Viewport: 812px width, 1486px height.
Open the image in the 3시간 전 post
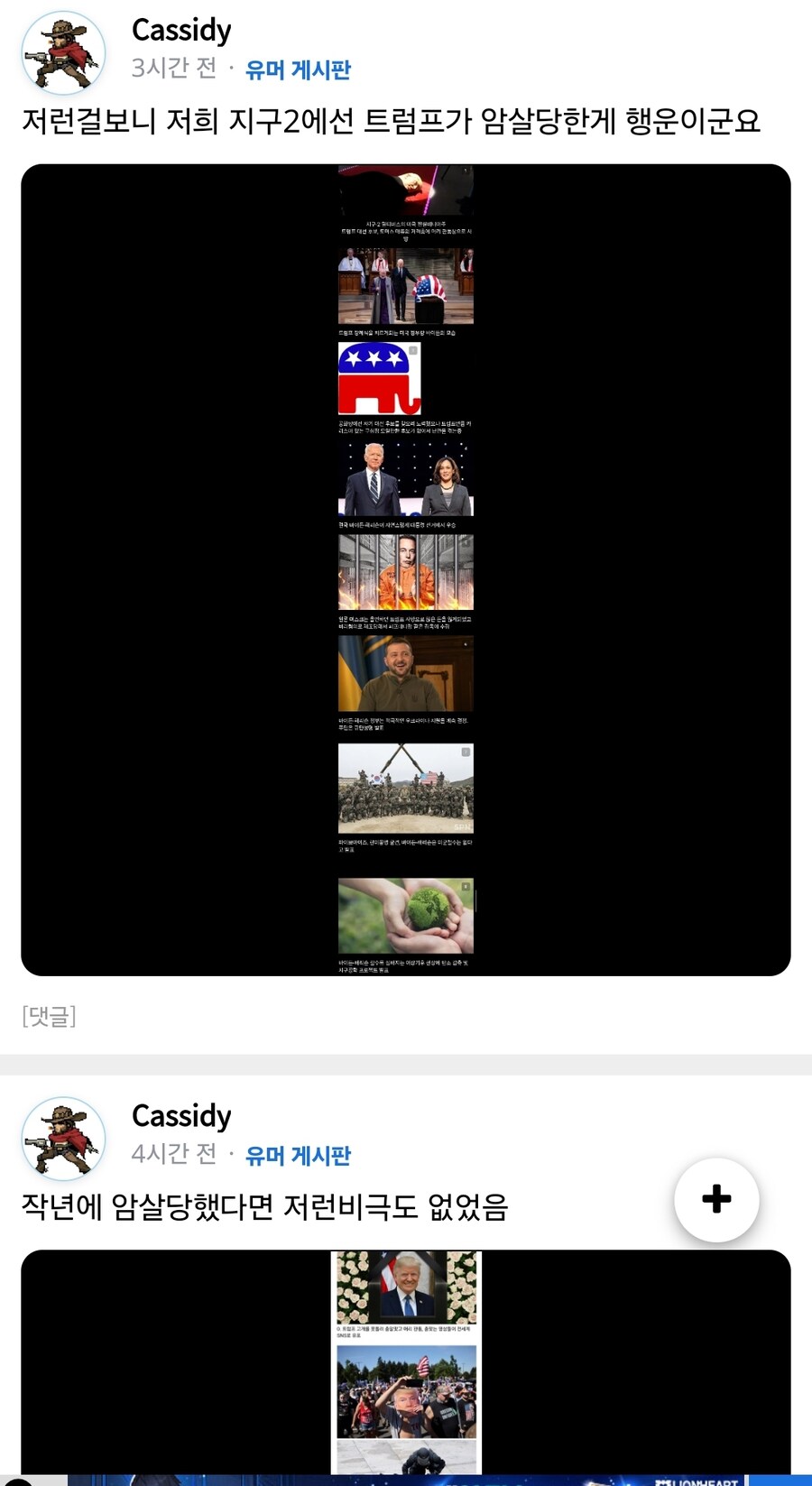coord(406,569)
